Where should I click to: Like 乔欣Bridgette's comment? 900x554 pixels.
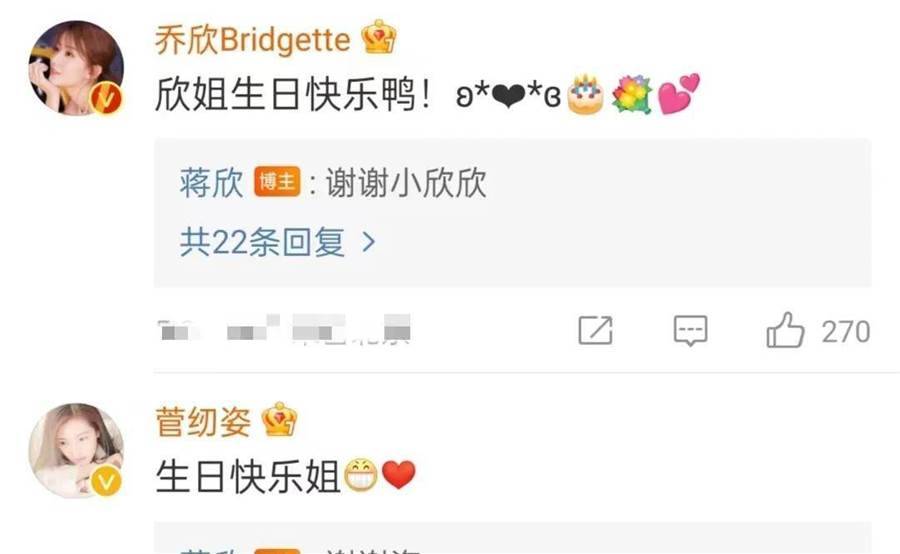786,331
